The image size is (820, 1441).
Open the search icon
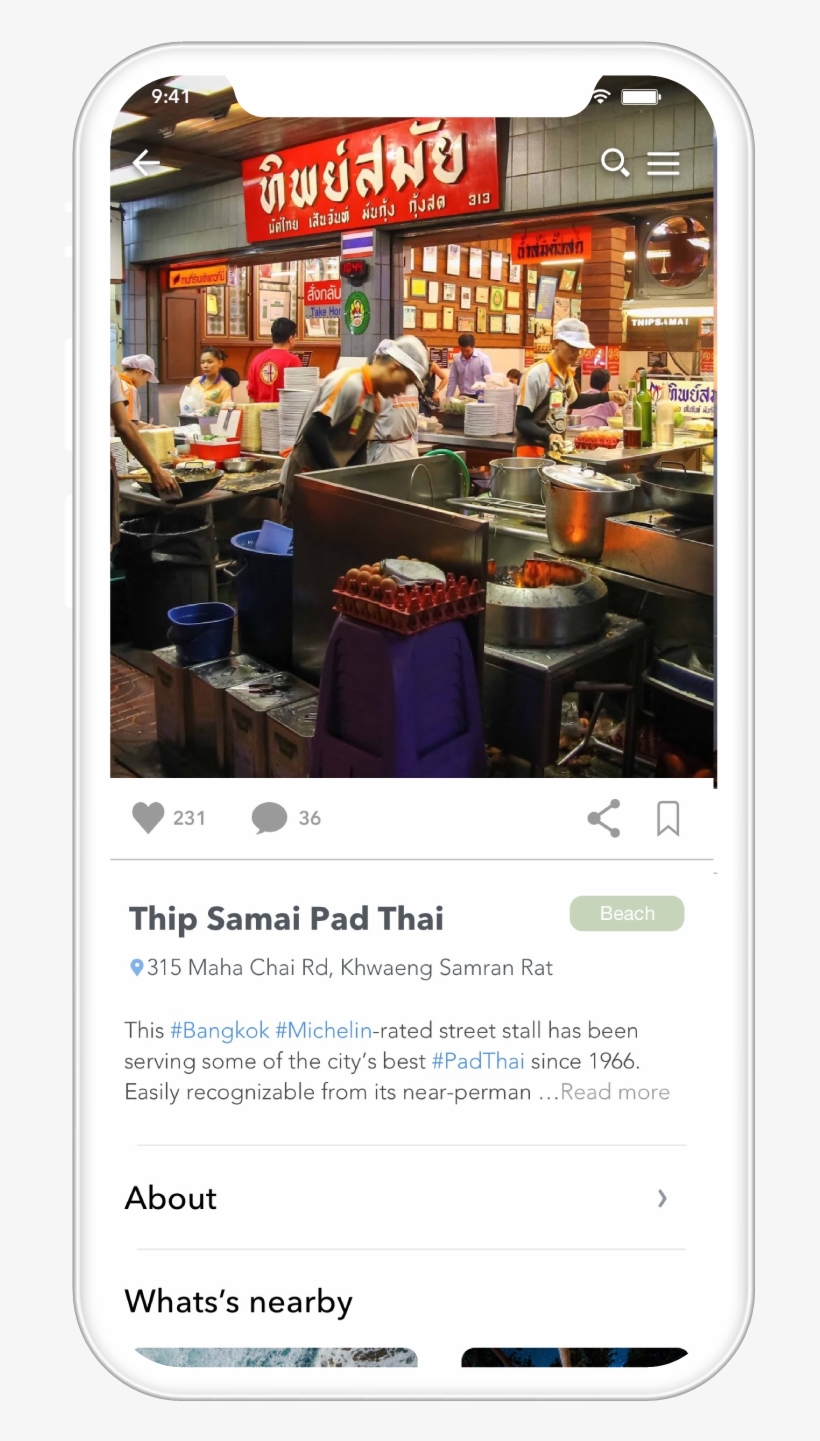(615, 162)
